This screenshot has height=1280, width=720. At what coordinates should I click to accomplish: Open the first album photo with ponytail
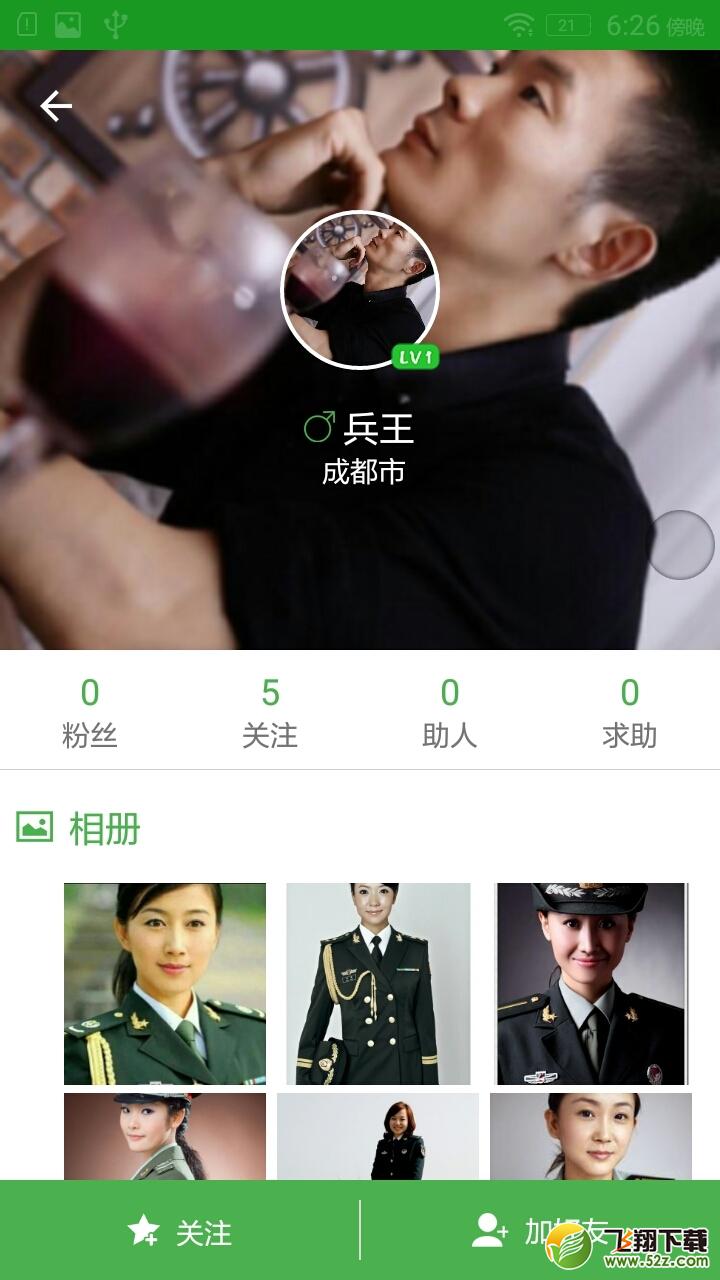click(165, 984)
